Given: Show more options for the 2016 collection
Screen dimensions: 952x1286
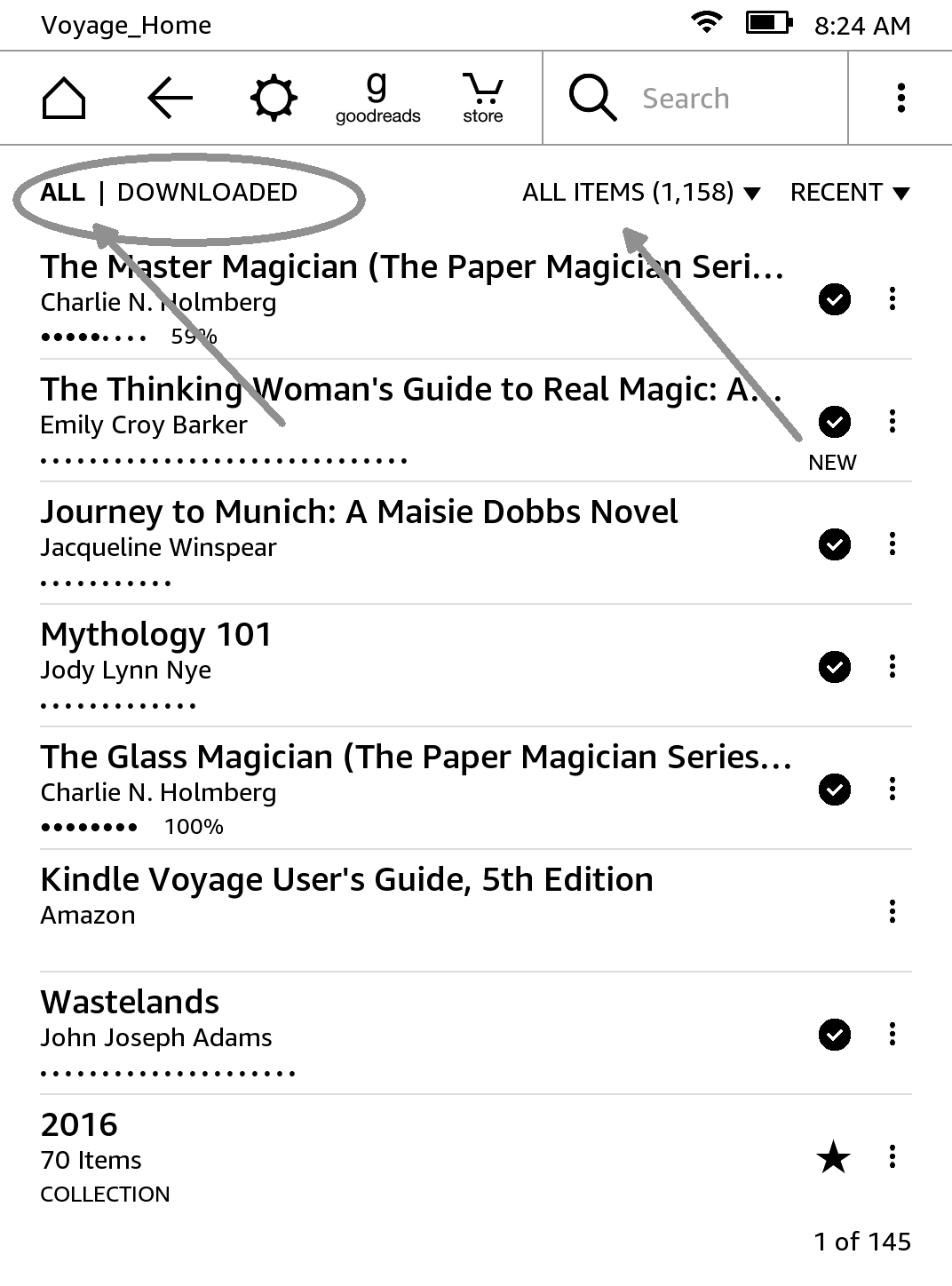Looking at the screenshot, I should click(x=892, y=1156).
